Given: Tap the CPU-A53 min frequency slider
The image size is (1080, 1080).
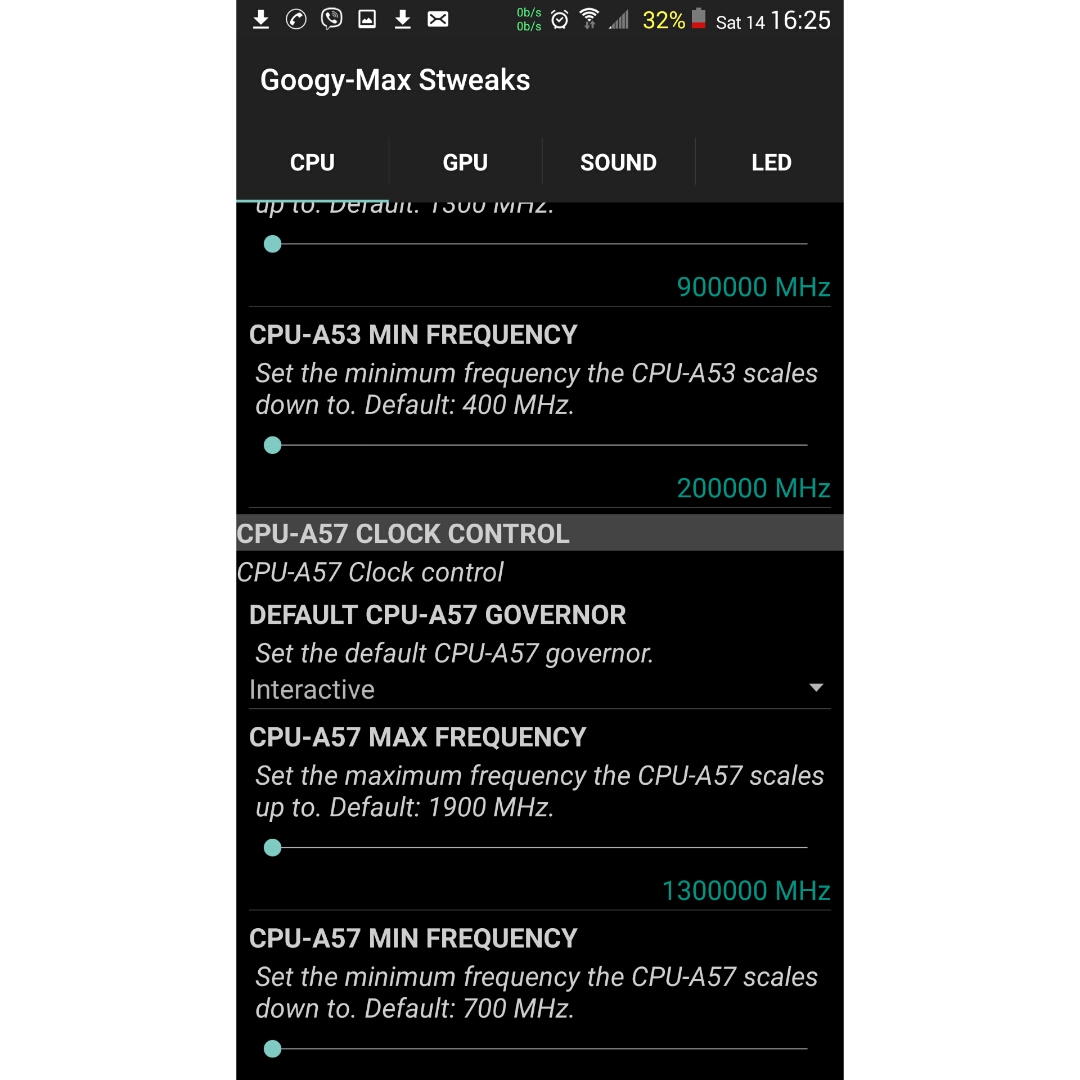Looking at the screenshot, I should pyautogui.click(x=540, y=445).
